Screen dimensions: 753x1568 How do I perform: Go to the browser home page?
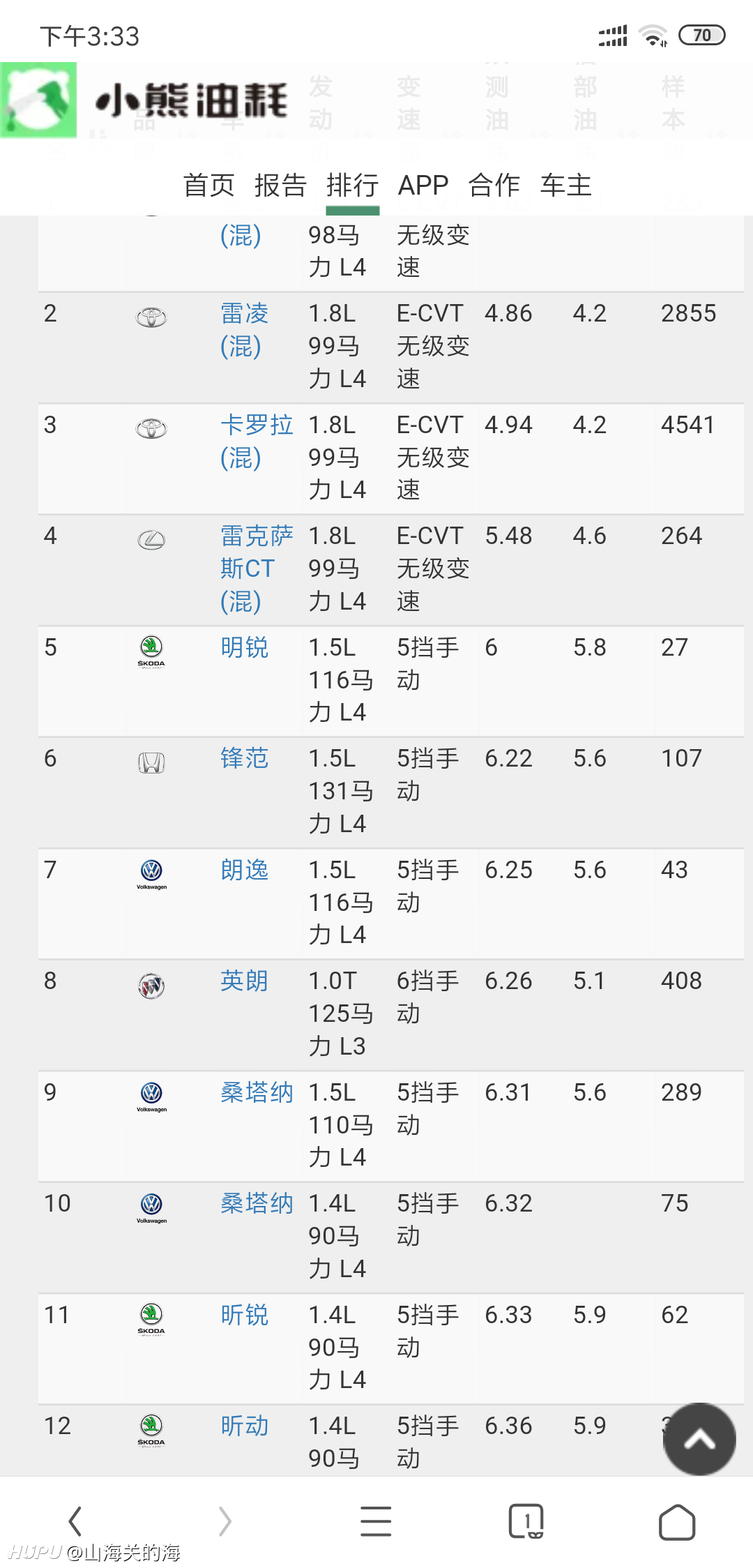coord(677,1521)
